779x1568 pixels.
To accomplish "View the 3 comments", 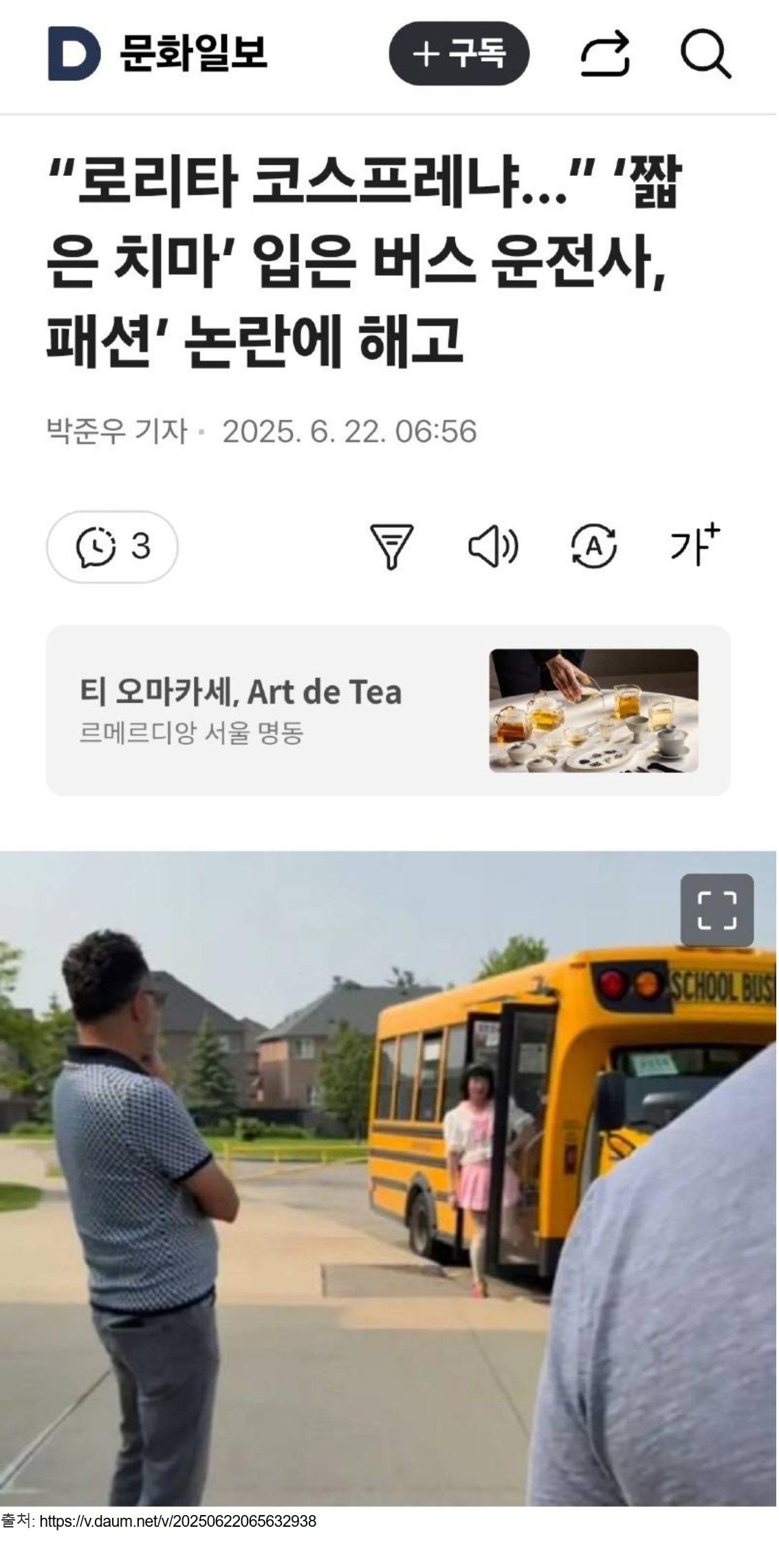I will pos(112,547).
